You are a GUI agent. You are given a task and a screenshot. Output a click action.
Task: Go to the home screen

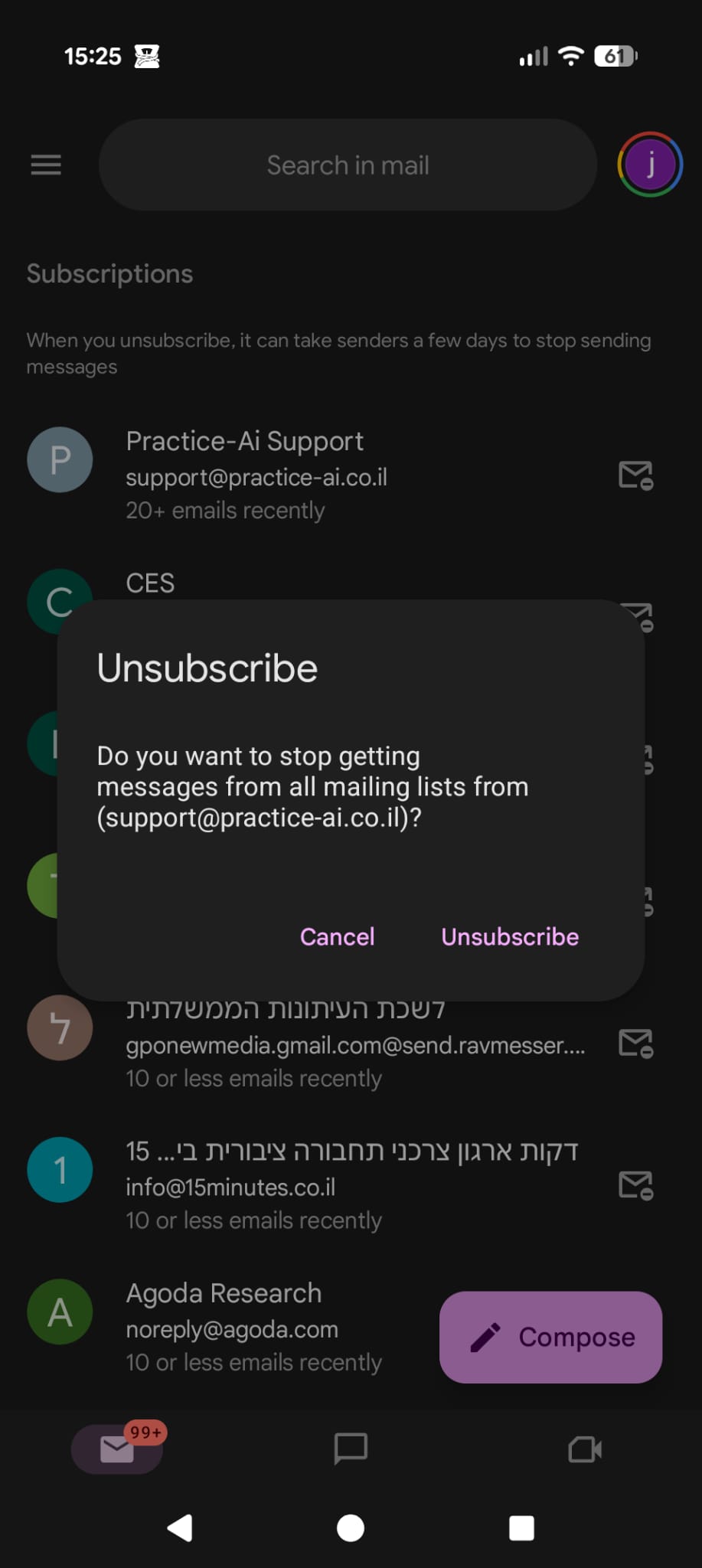point(351,1528)
